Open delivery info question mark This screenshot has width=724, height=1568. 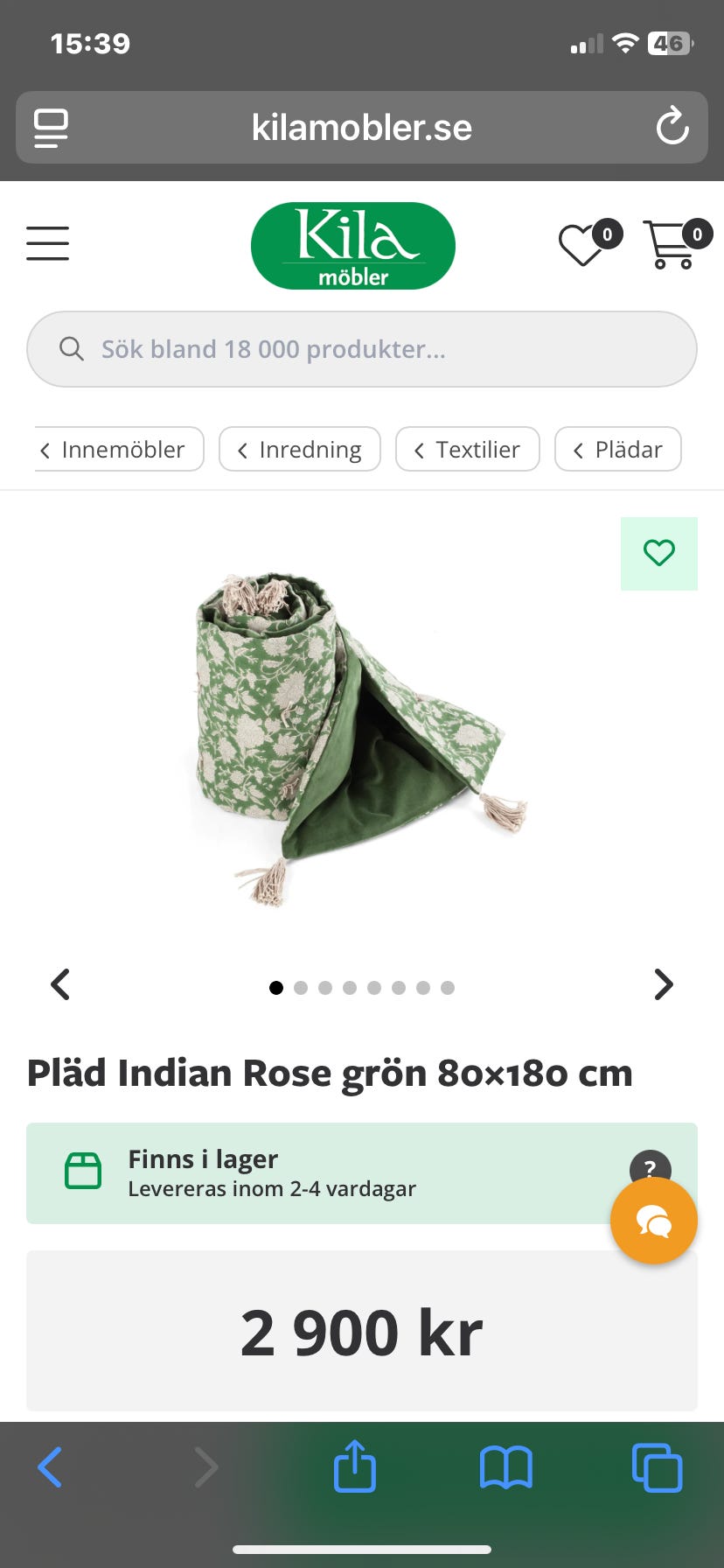[650, 1168]
